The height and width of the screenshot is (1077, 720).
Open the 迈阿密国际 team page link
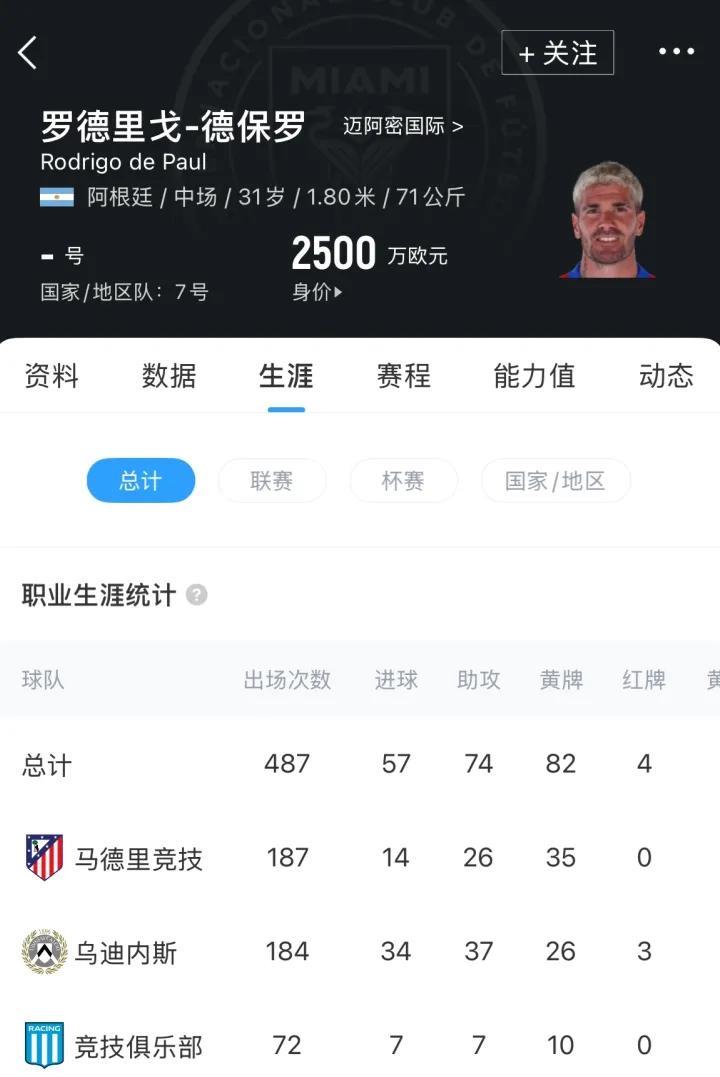[403, 127]
